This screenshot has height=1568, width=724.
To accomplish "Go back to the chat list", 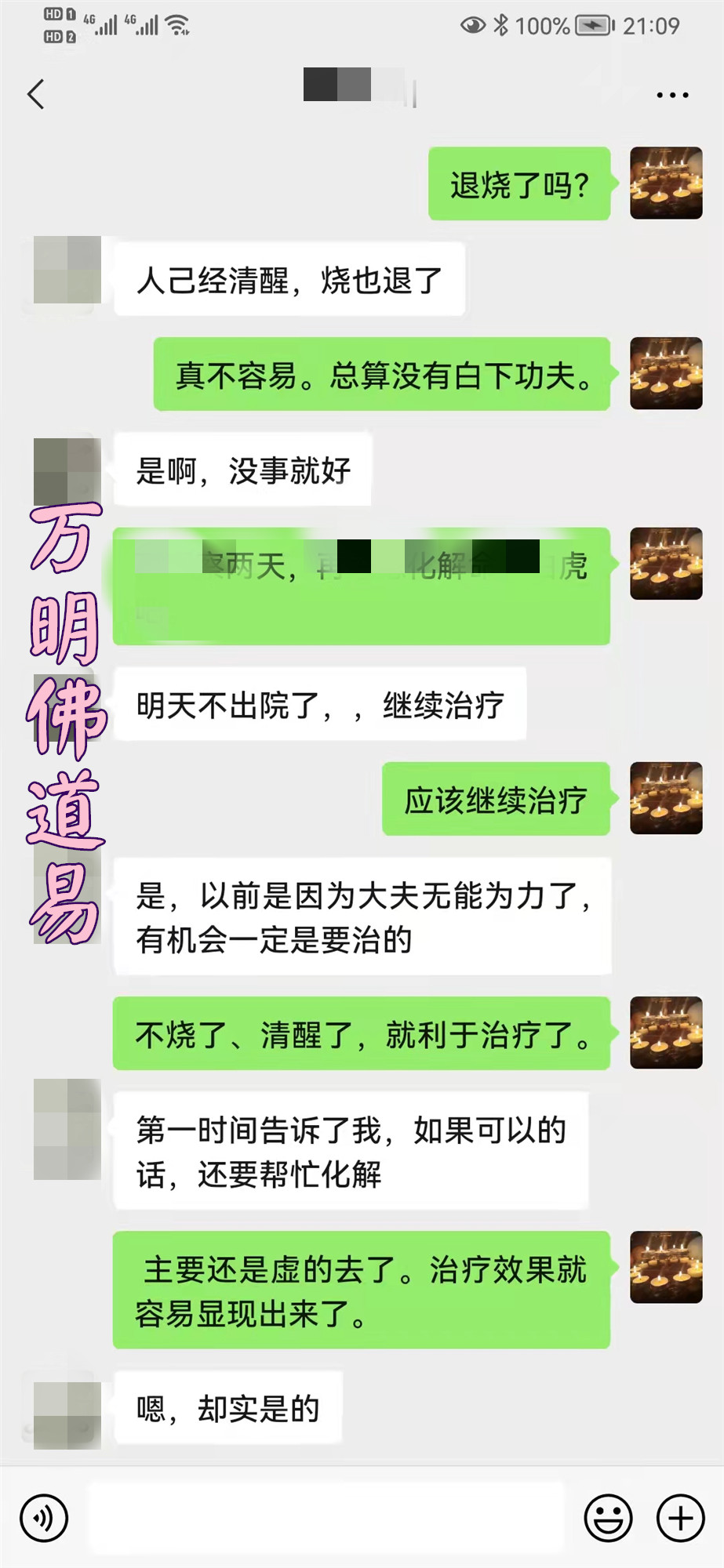I will pos(36,94).
